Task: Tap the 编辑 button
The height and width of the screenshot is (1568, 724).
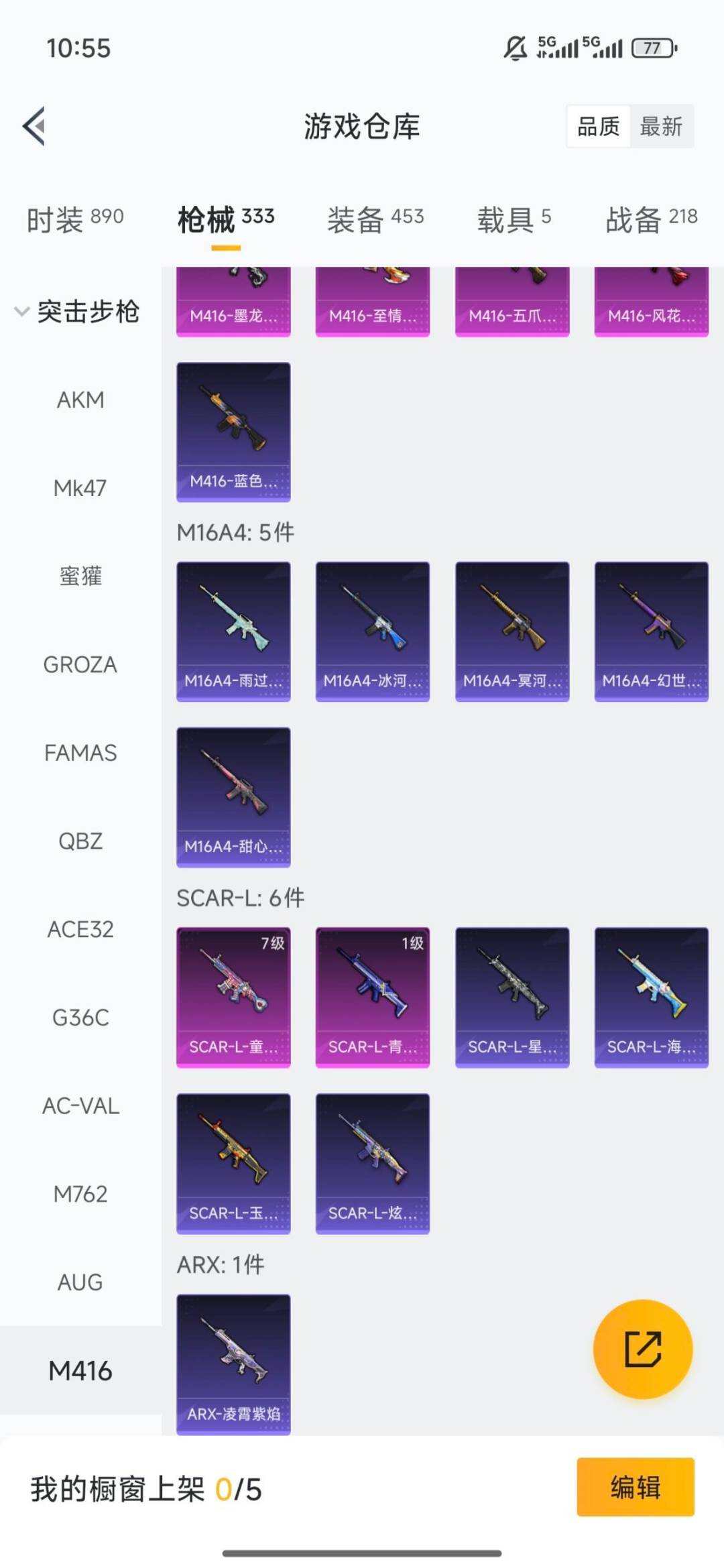Action: pyautogui.click(x=635, y=1487)
